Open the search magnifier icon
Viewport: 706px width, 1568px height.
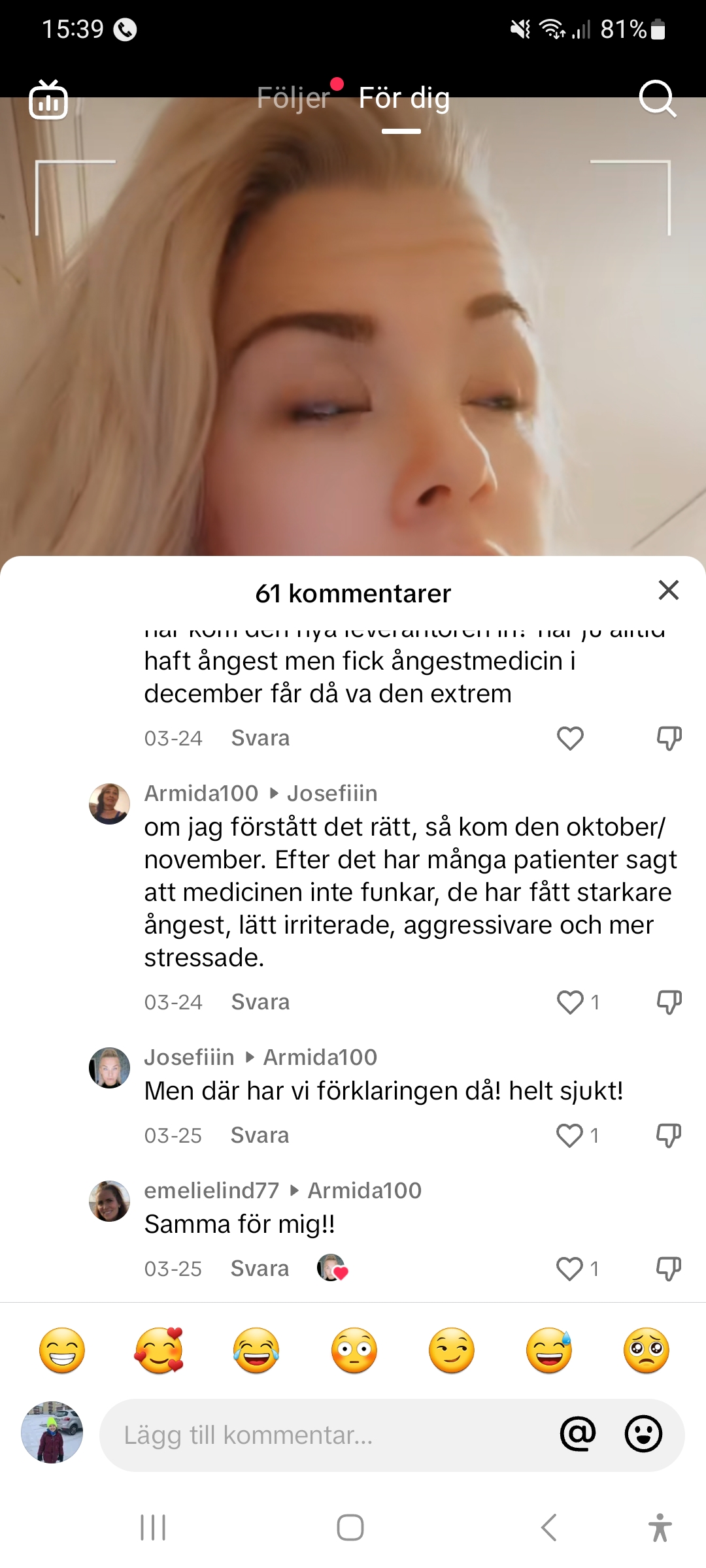[x=656, y=99]
